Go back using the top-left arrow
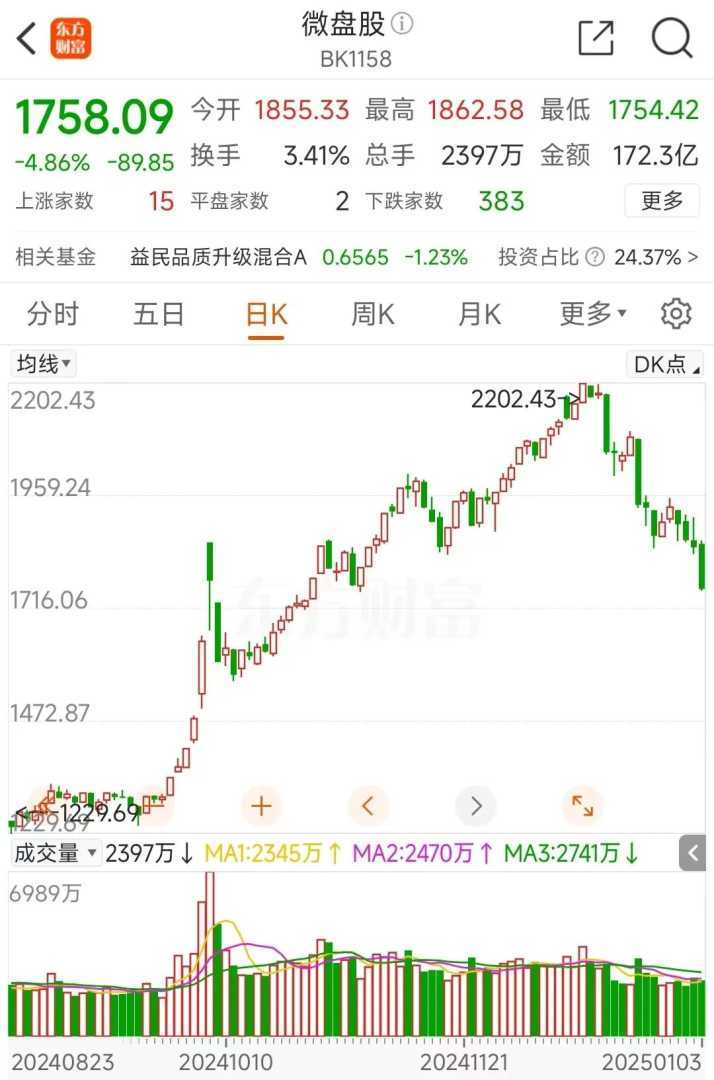Image resolution: width=714 pixels, height=1080 pixels. point(28,39)
